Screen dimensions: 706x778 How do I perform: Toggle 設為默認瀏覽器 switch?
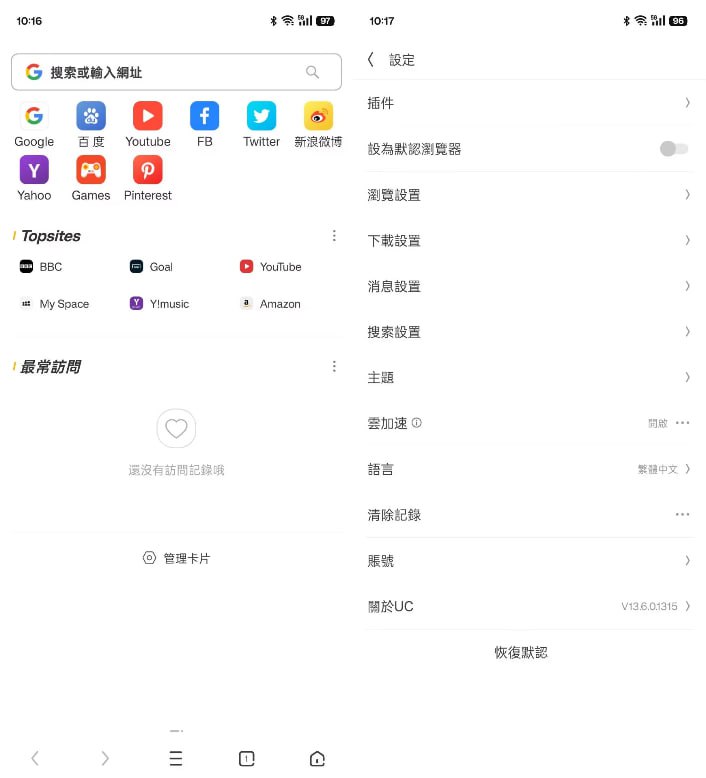coord(674,149)
